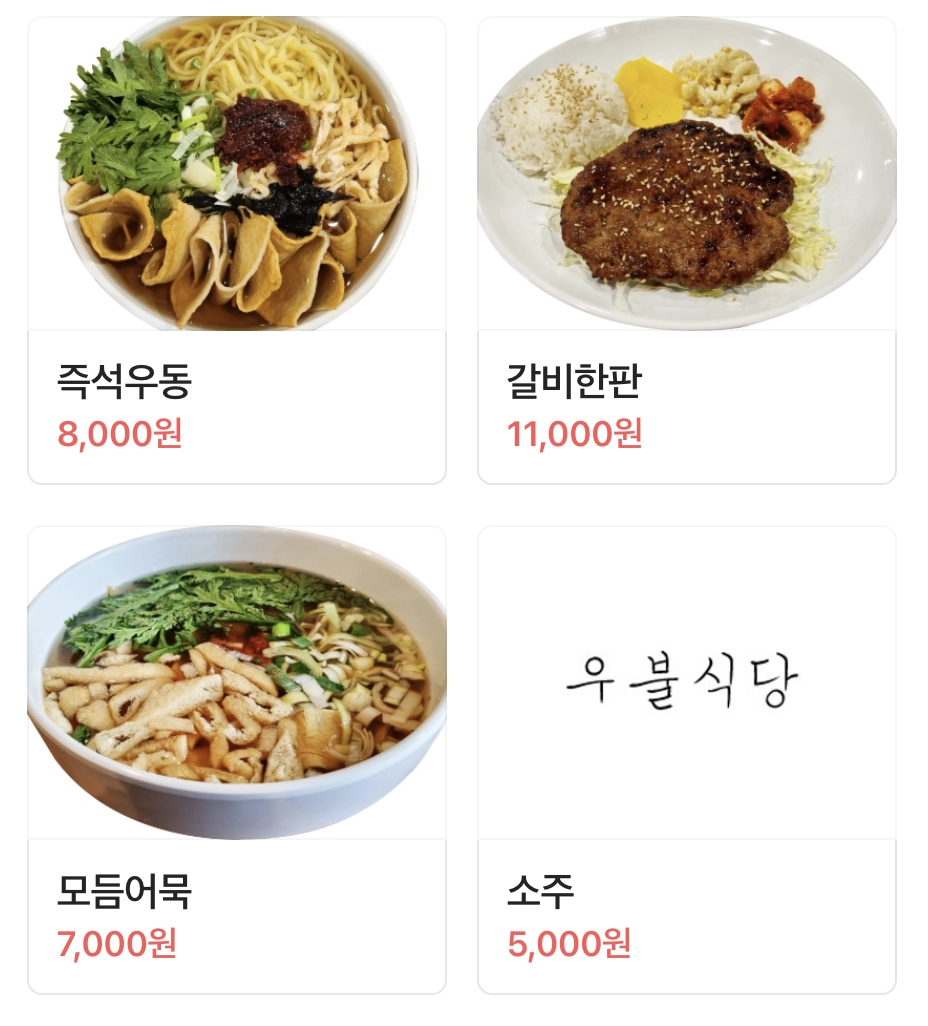The width and height of the screenshot is (928, 1026).
Task: View the 모듬어묵 menu card
Action: 237,760
